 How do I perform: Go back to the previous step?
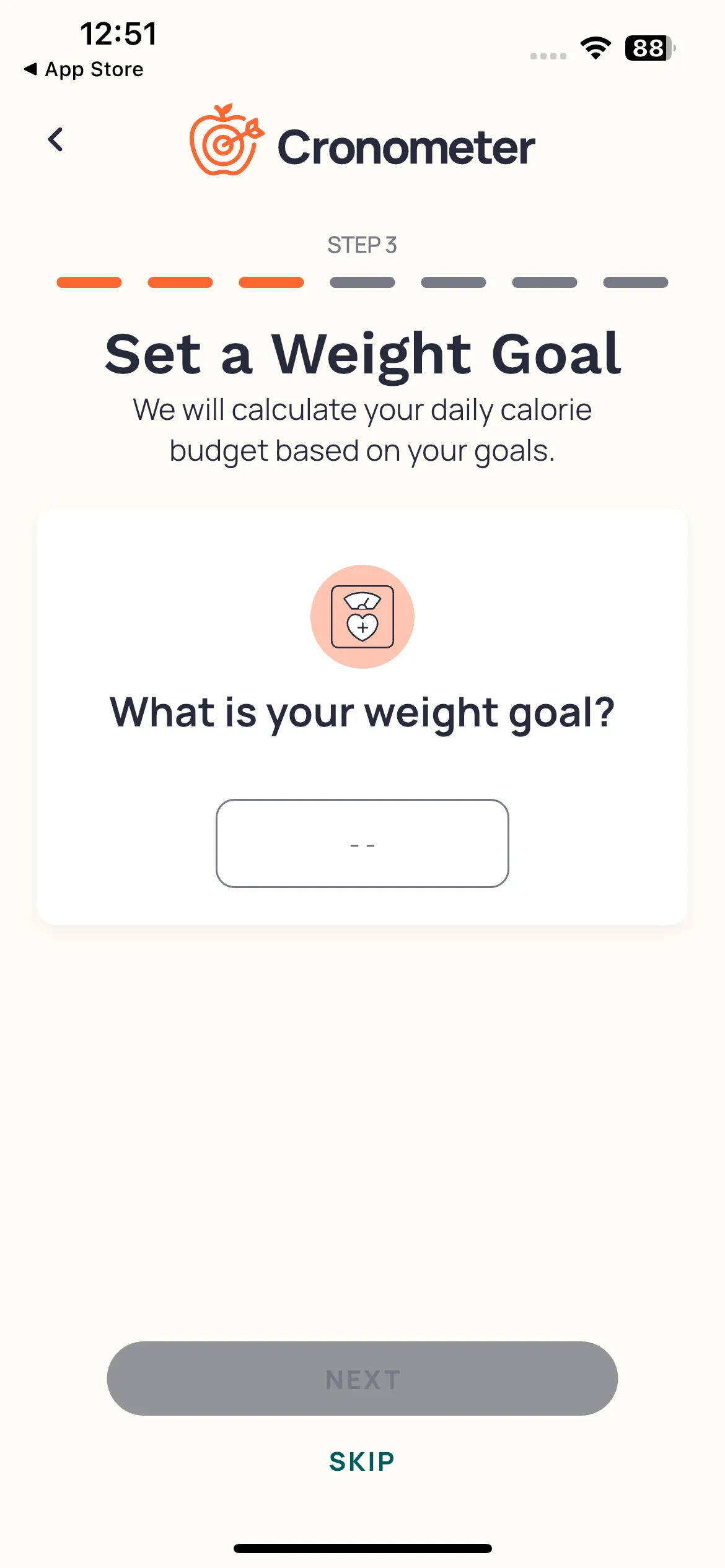[x=56, y=140]
